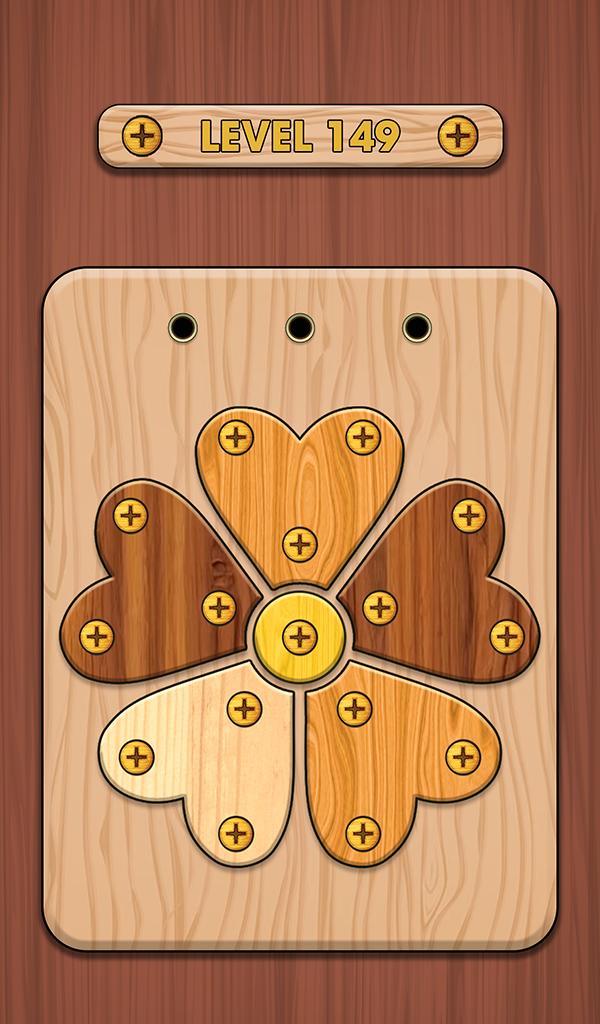
Task: Tap the topmost screw on the right dark heart
Action: click(469, 515)
